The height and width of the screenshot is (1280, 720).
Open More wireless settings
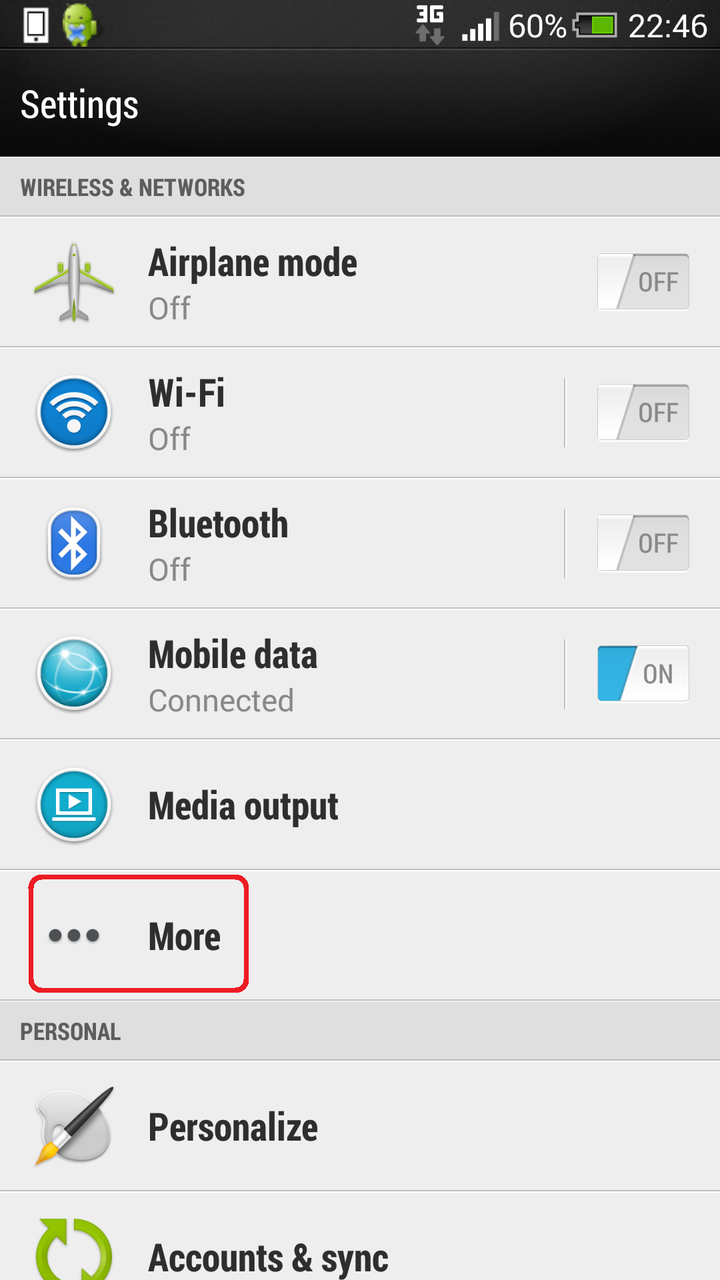[360, 935]
